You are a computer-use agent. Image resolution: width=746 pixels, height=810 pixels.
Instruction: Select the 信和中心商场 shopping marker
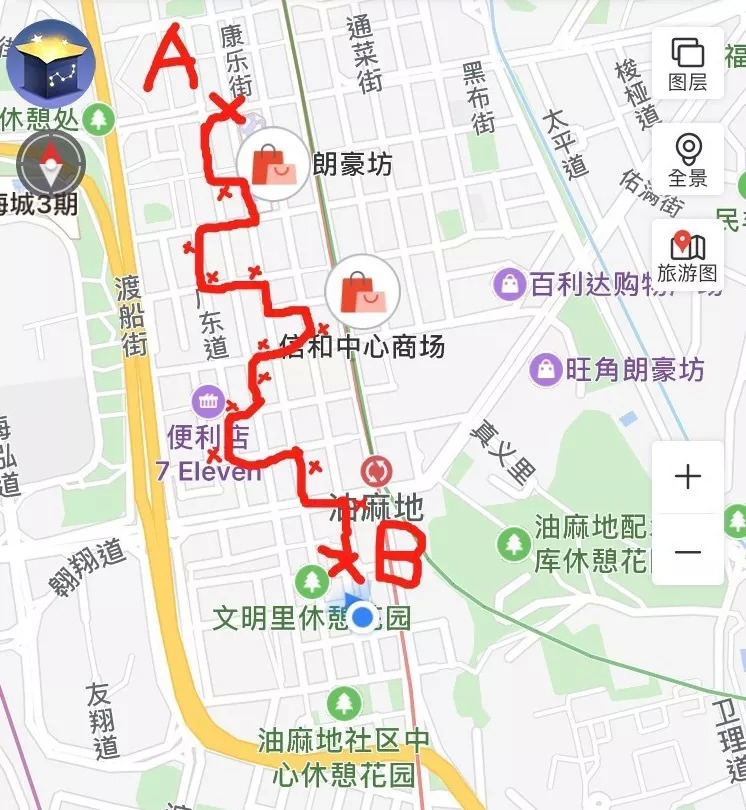pyautogui.click(x=362, y=292)
